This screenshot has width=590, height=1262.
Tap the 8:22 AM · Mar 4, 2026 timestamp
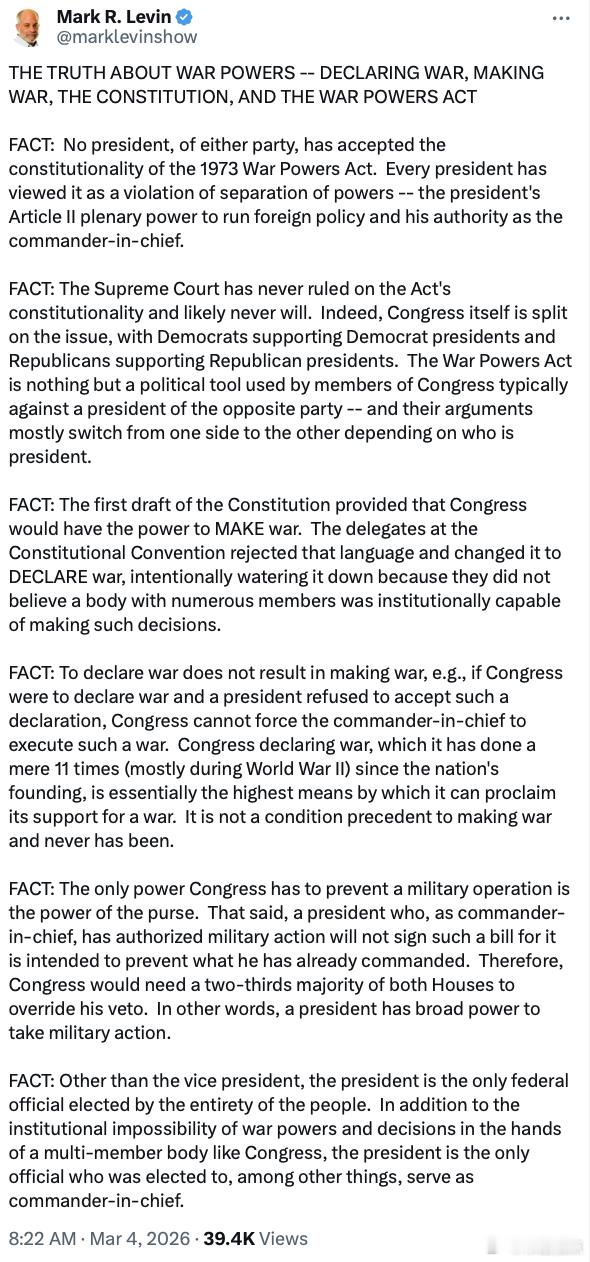tap(99, 1238)
